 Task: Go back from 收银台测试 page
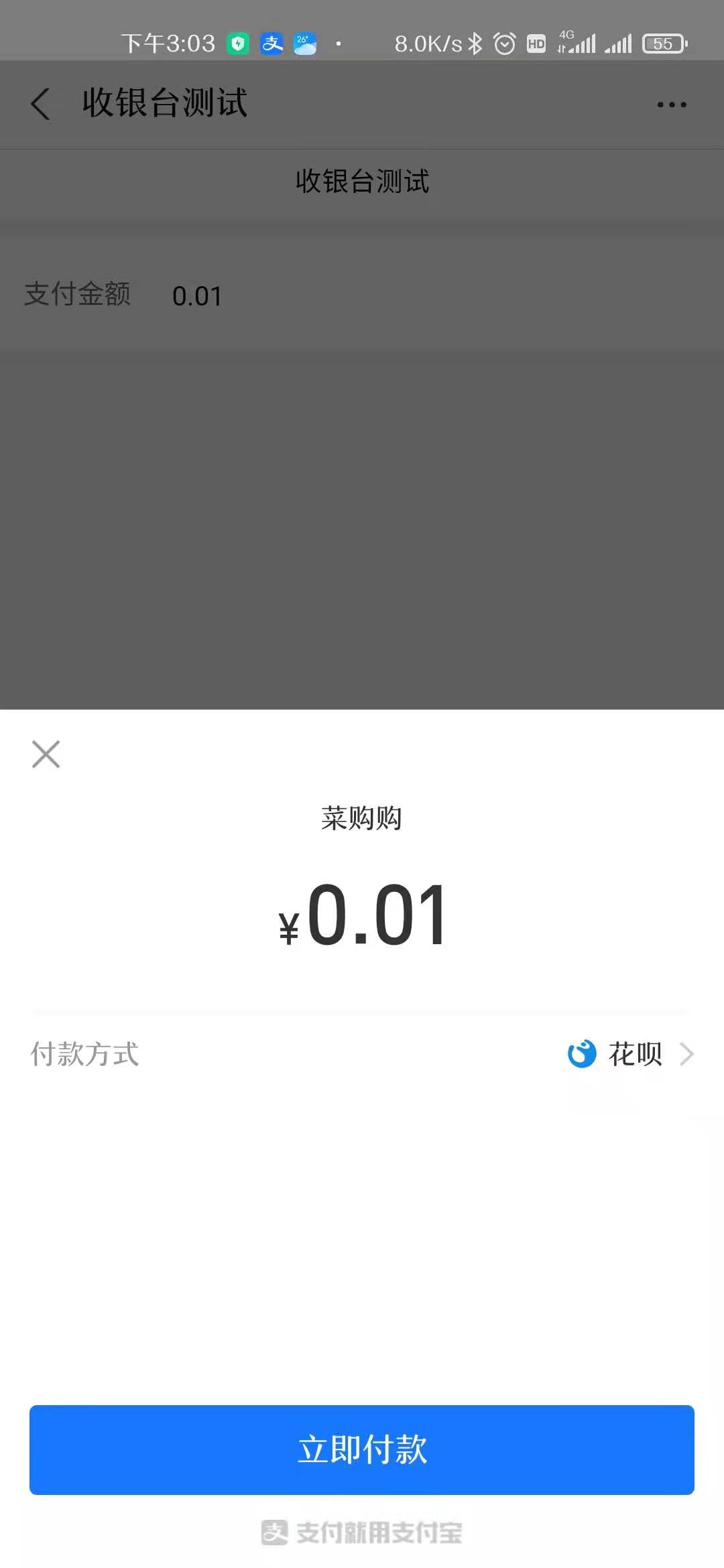(41, 104)
